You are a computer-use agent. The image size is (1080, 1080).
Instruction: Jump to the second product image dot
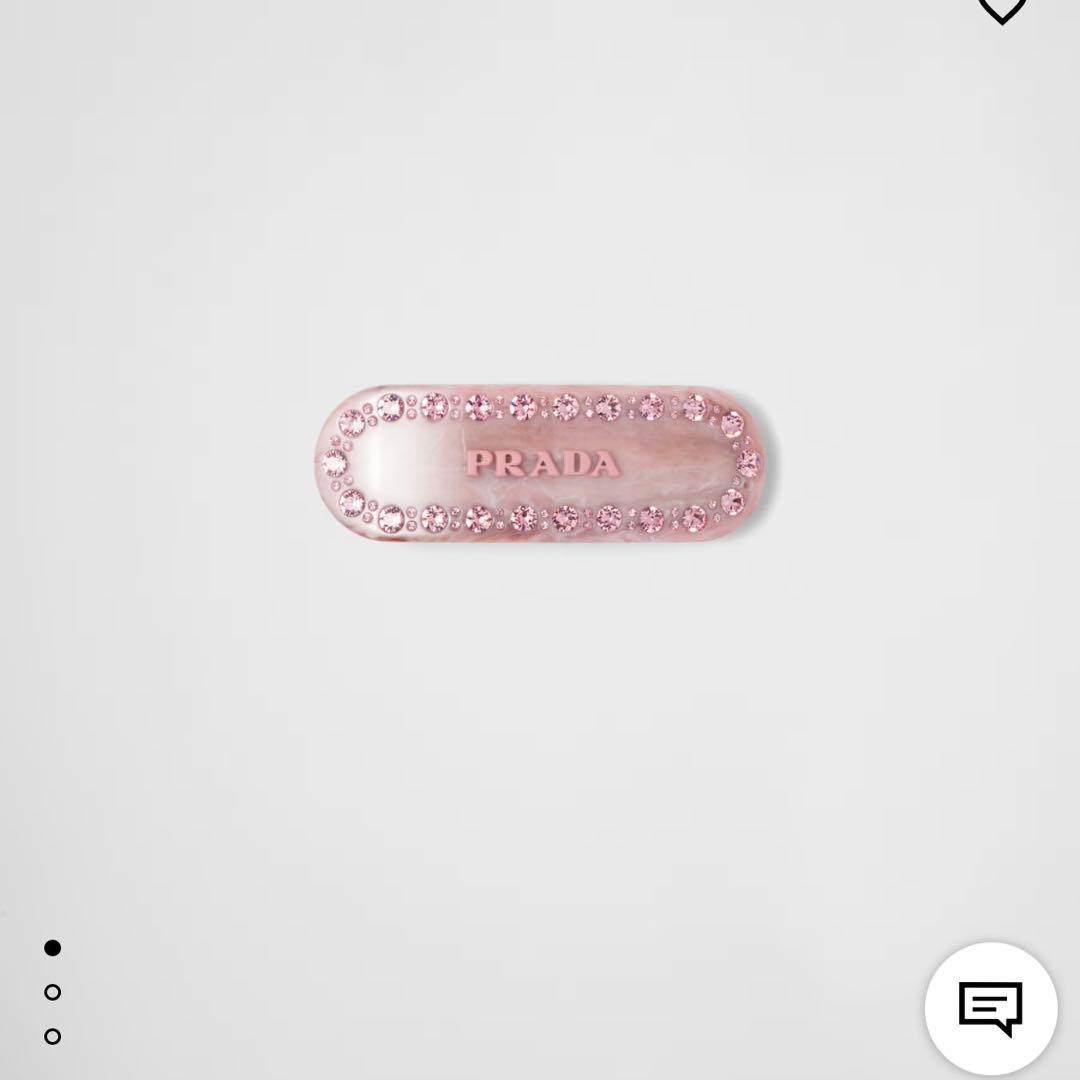[53, 992]
